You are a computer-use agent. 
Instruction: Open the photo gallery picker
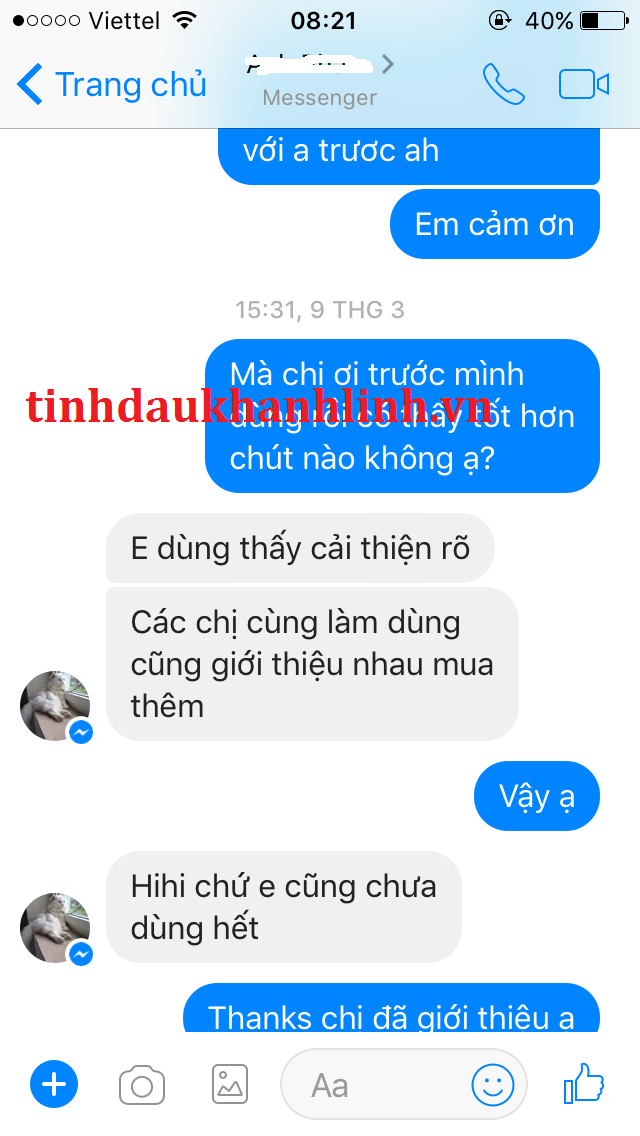coord(230,1084)
